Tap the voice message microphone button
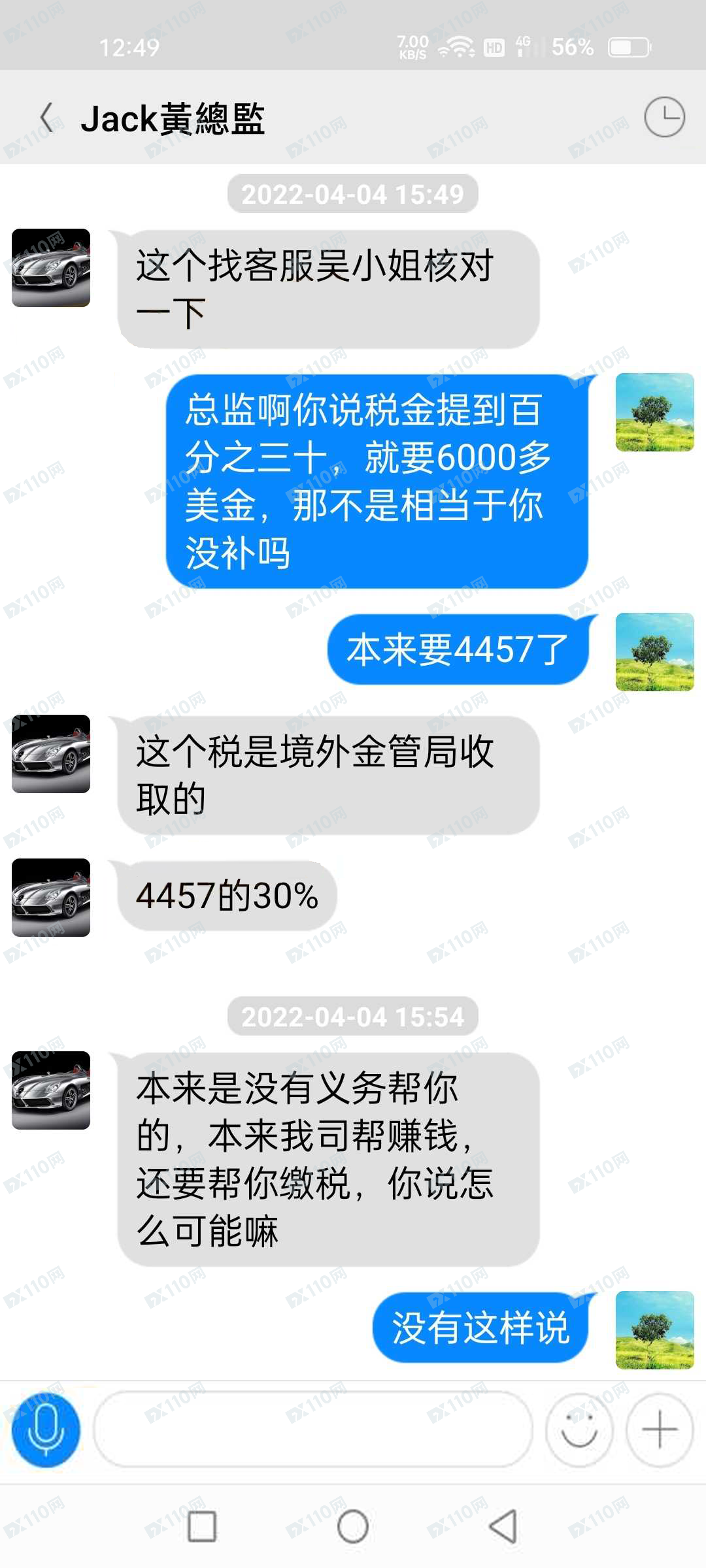Image resolution: width=706 pixels, height=1568 pixels. pyautogui.click(x=46, y=1429)
